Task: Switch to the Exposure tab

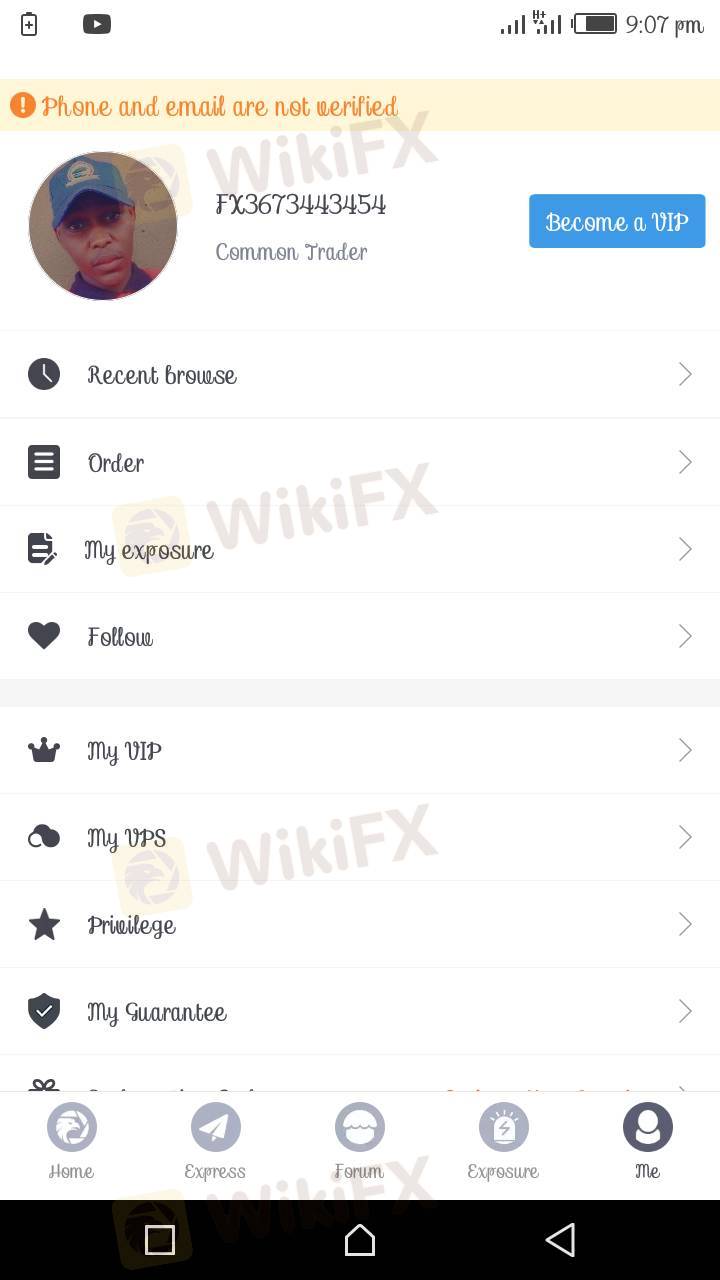Action: (503, 1142)
